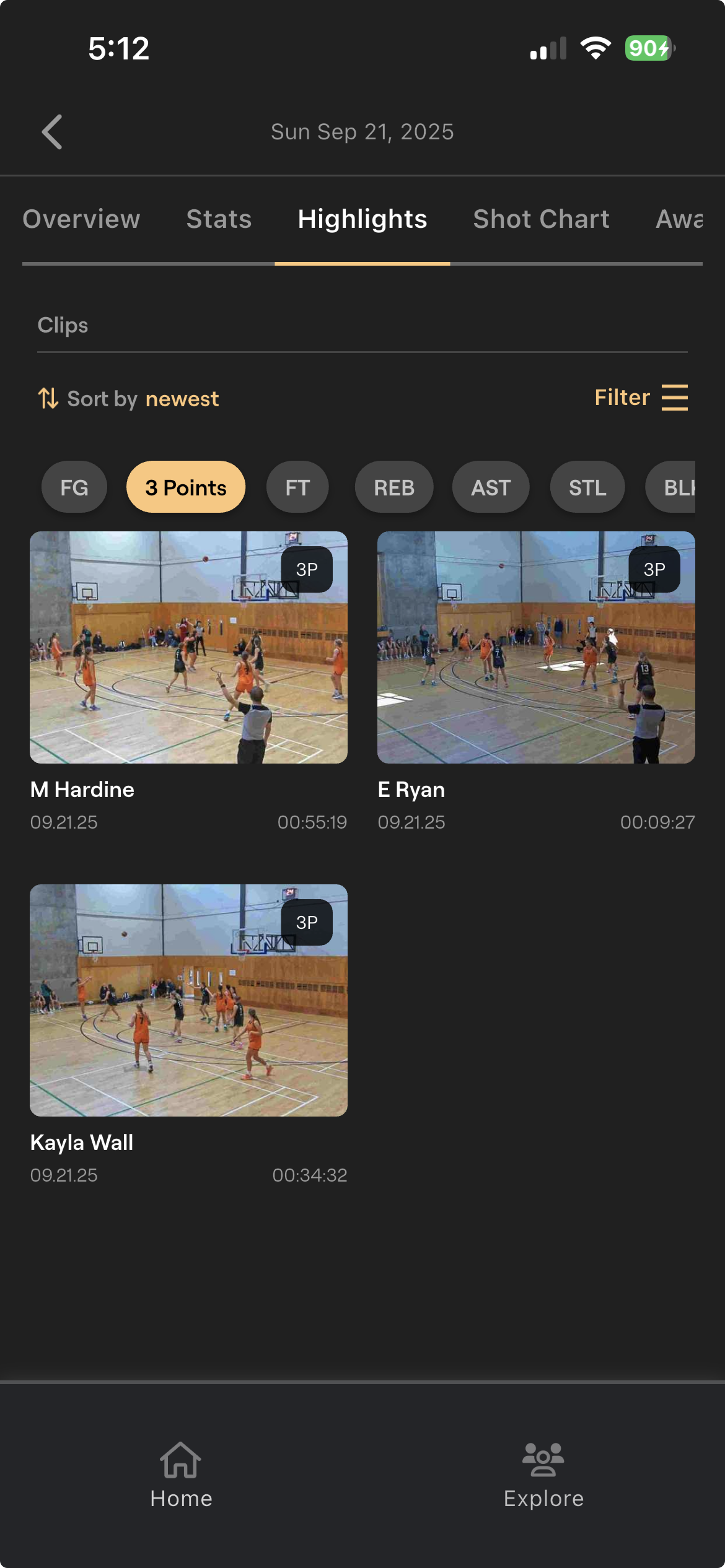This screenshot has height=1568, width=725.
Task: Deselect the 3 Points chip
Action: [186, 487]
